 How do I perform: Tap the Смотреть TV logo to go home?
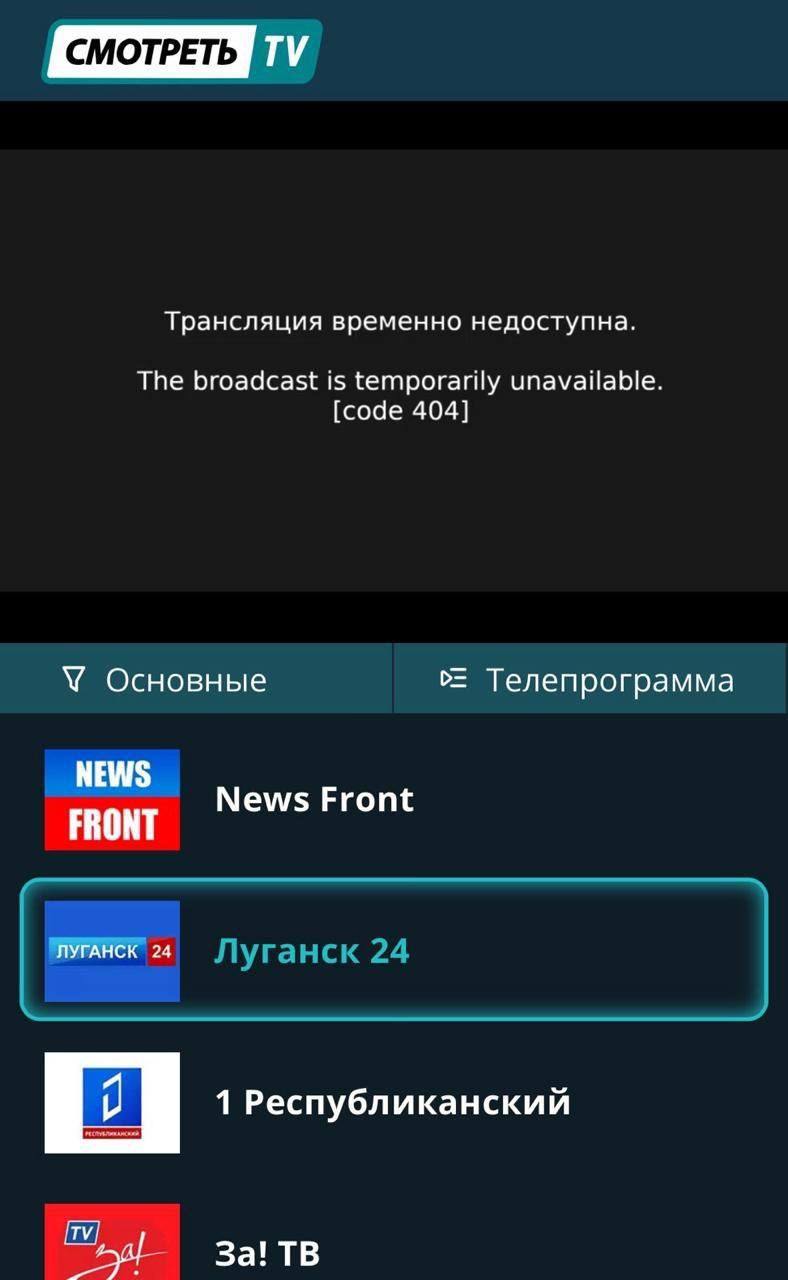(x=182, y=50)
